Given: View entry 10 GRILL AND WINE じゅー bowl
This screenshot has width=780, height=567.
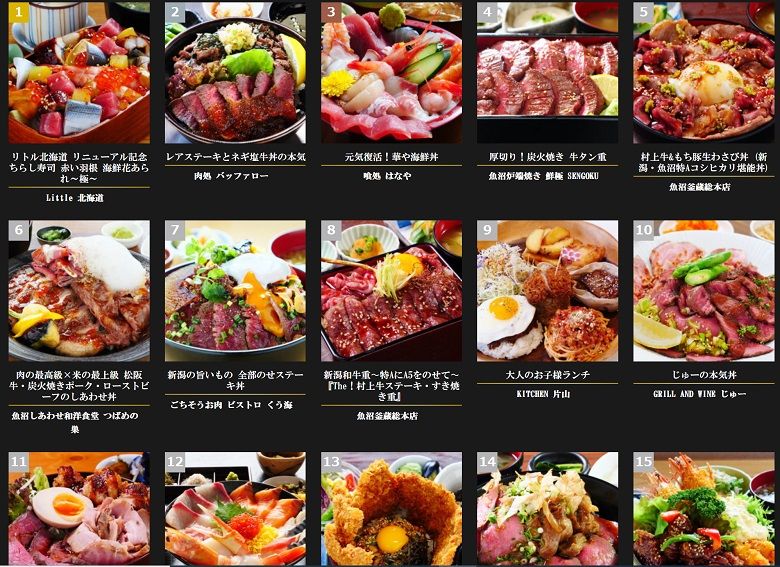Looking at the screenshot, I should (703, 291).
